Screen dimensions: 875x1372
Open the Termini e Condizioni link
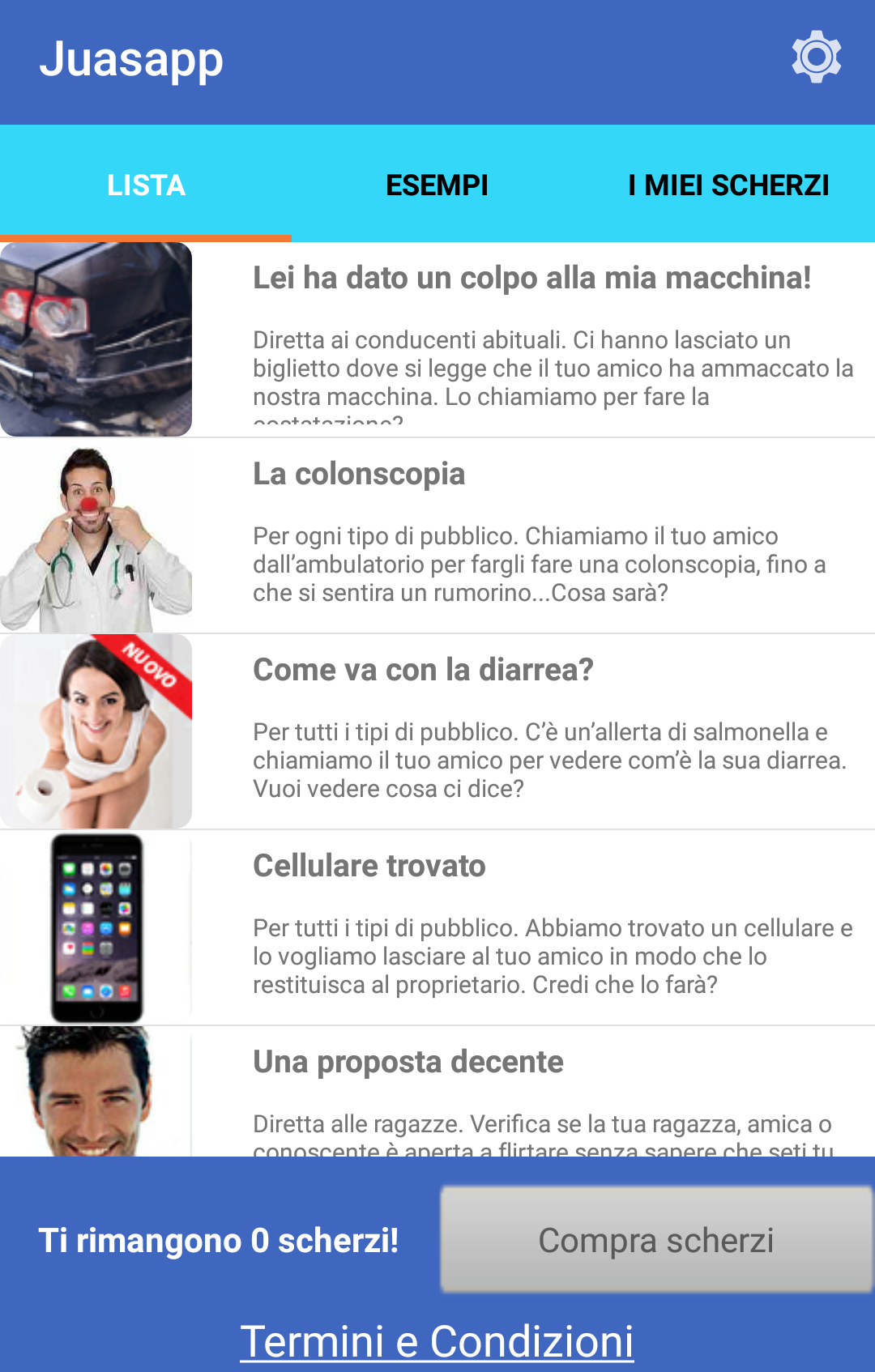click(437, 1341)
